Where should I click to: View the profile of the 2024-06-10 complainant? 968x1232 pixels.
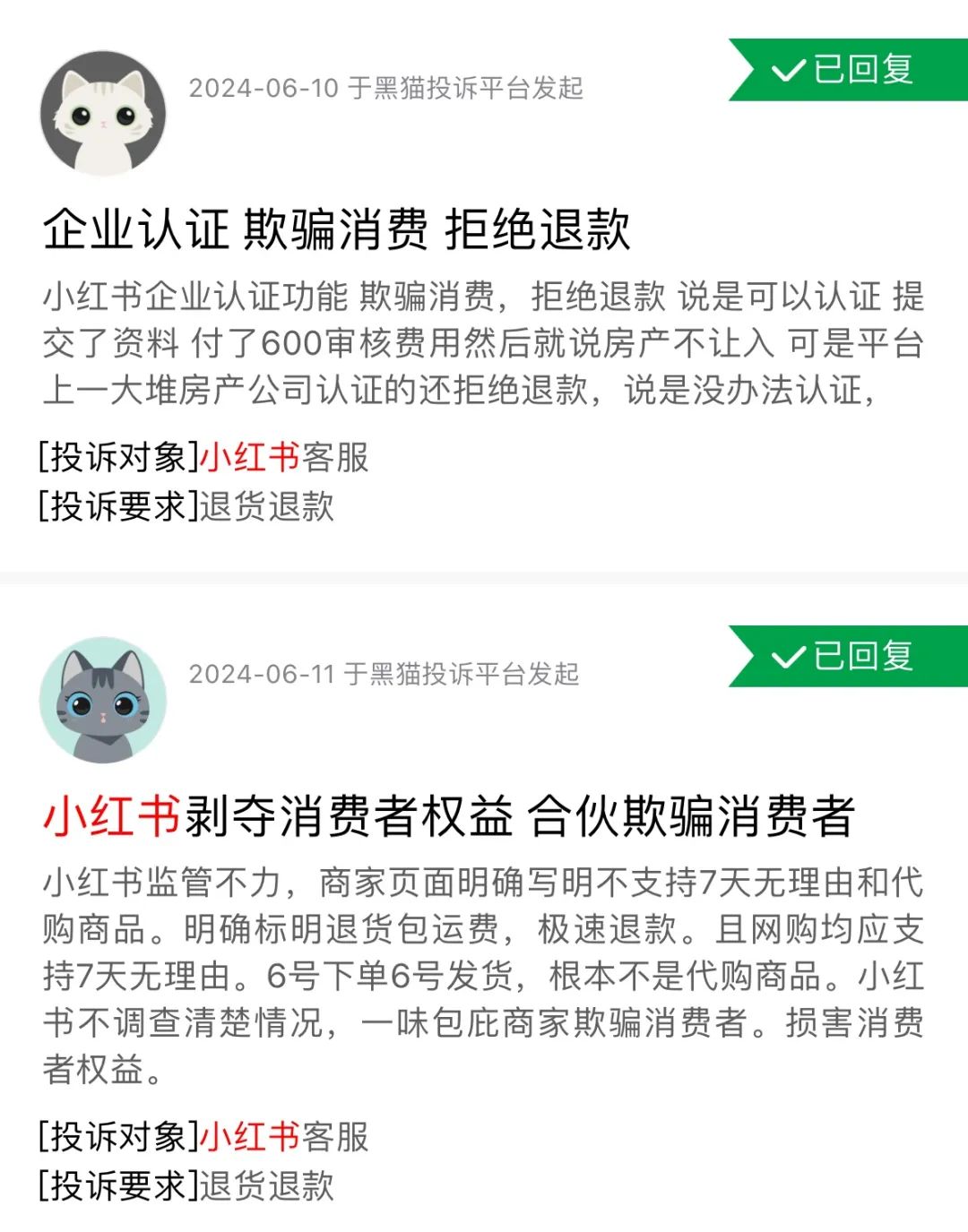[x=103, y=113]
